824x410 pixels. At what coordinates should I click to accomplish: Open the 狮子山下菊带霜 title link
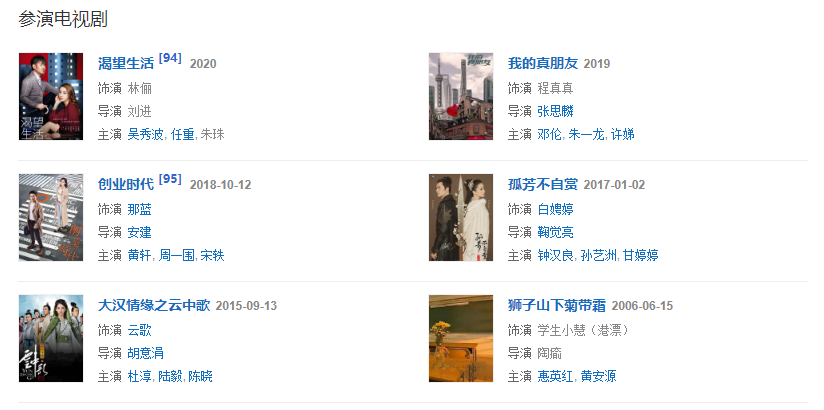[x=556, y=305]
